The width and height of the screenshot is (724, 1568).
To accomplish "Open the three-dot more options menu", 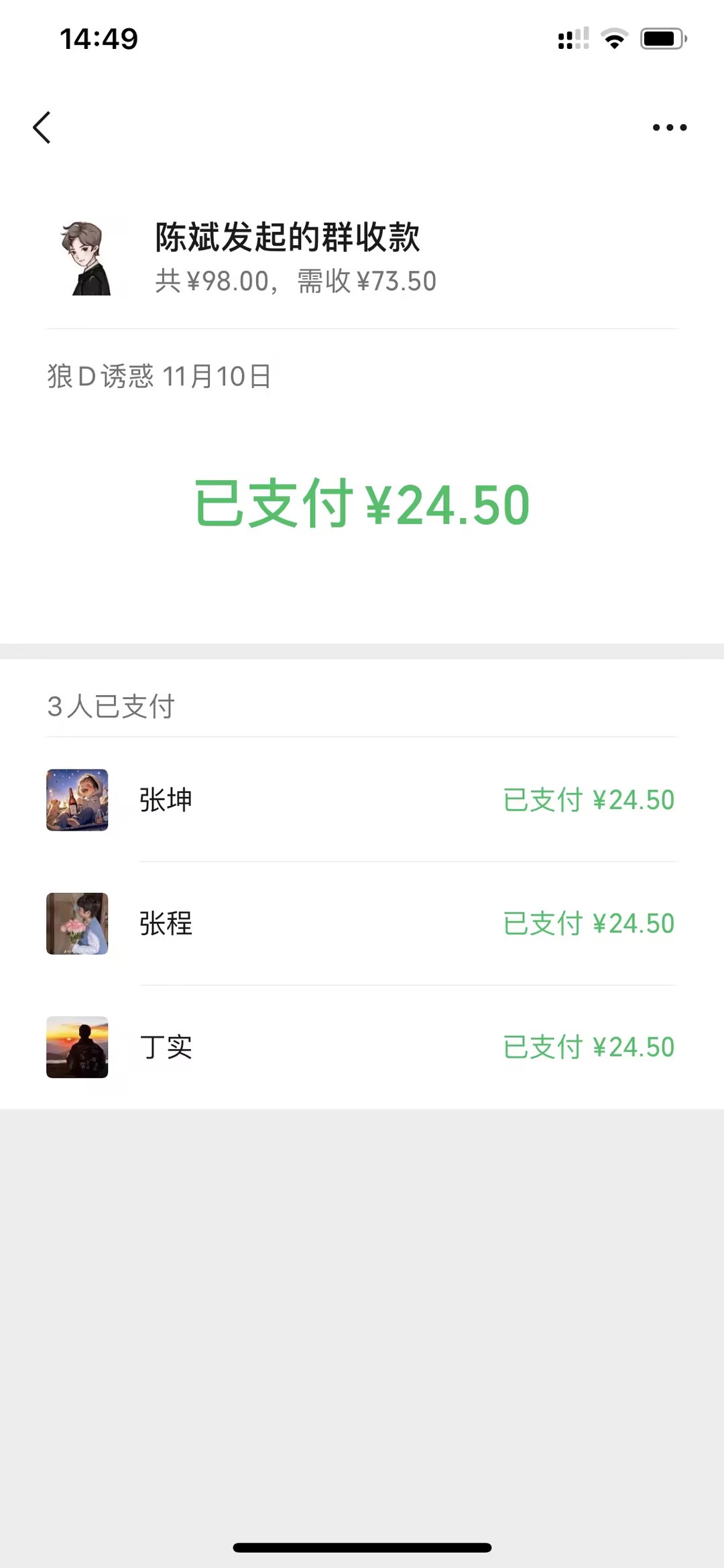I will [x=669, y=127].
